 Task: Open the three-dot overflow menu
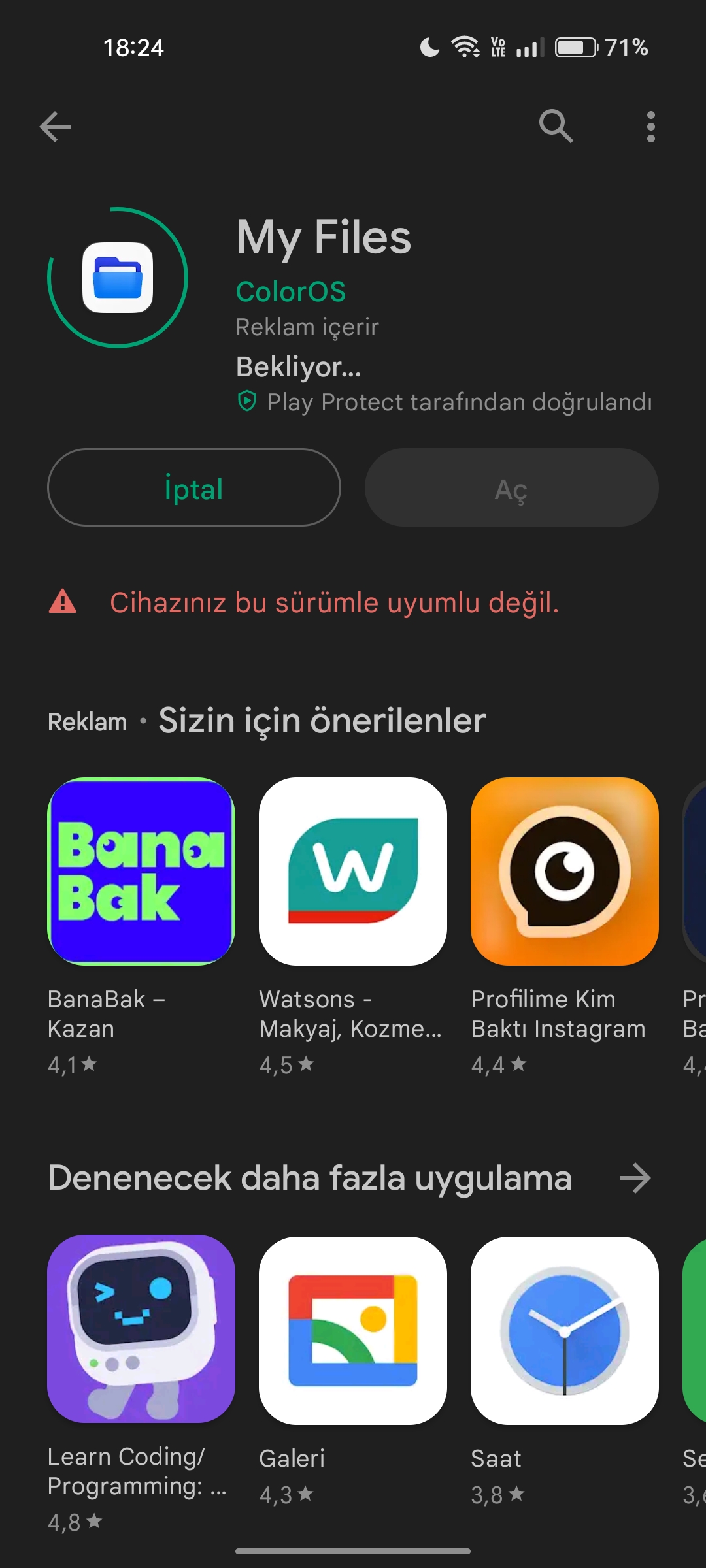click(650, 126)
